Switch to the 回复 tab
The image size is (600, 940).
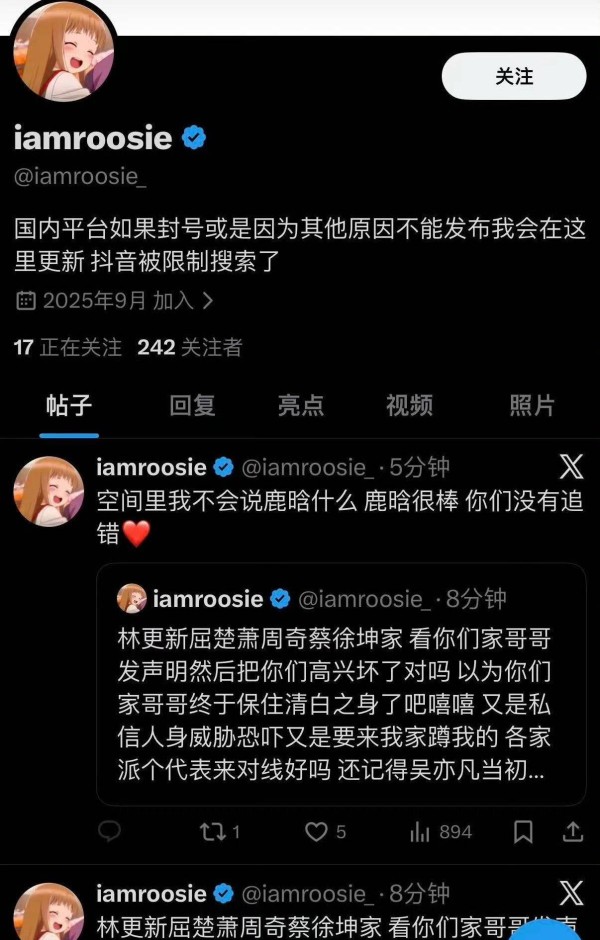[192, 405]
